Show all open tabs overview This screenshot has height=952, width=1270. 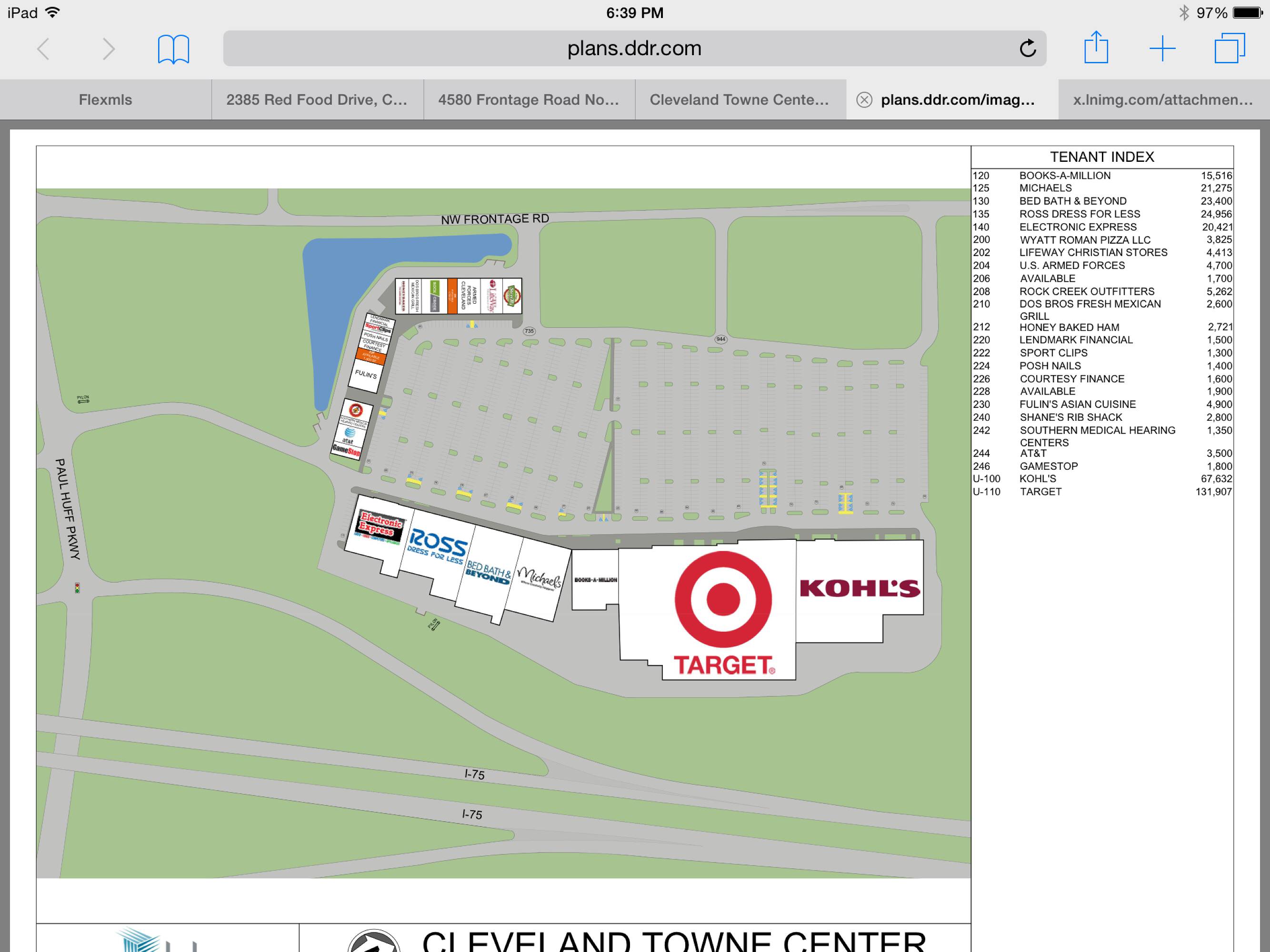pos(1229,48)
